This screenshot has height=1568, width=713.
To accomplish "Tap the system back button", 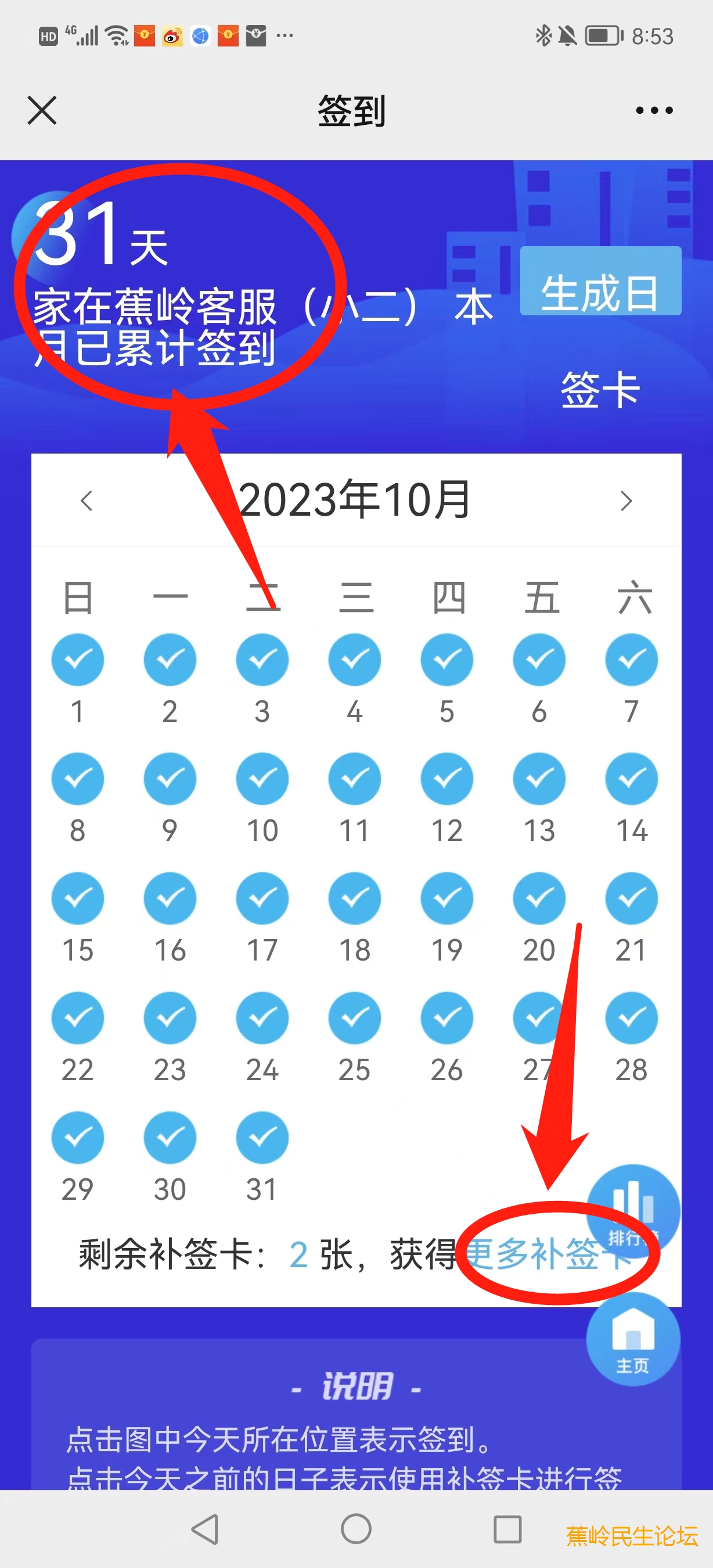I will pyautogui.click(x=205, y=1529).
